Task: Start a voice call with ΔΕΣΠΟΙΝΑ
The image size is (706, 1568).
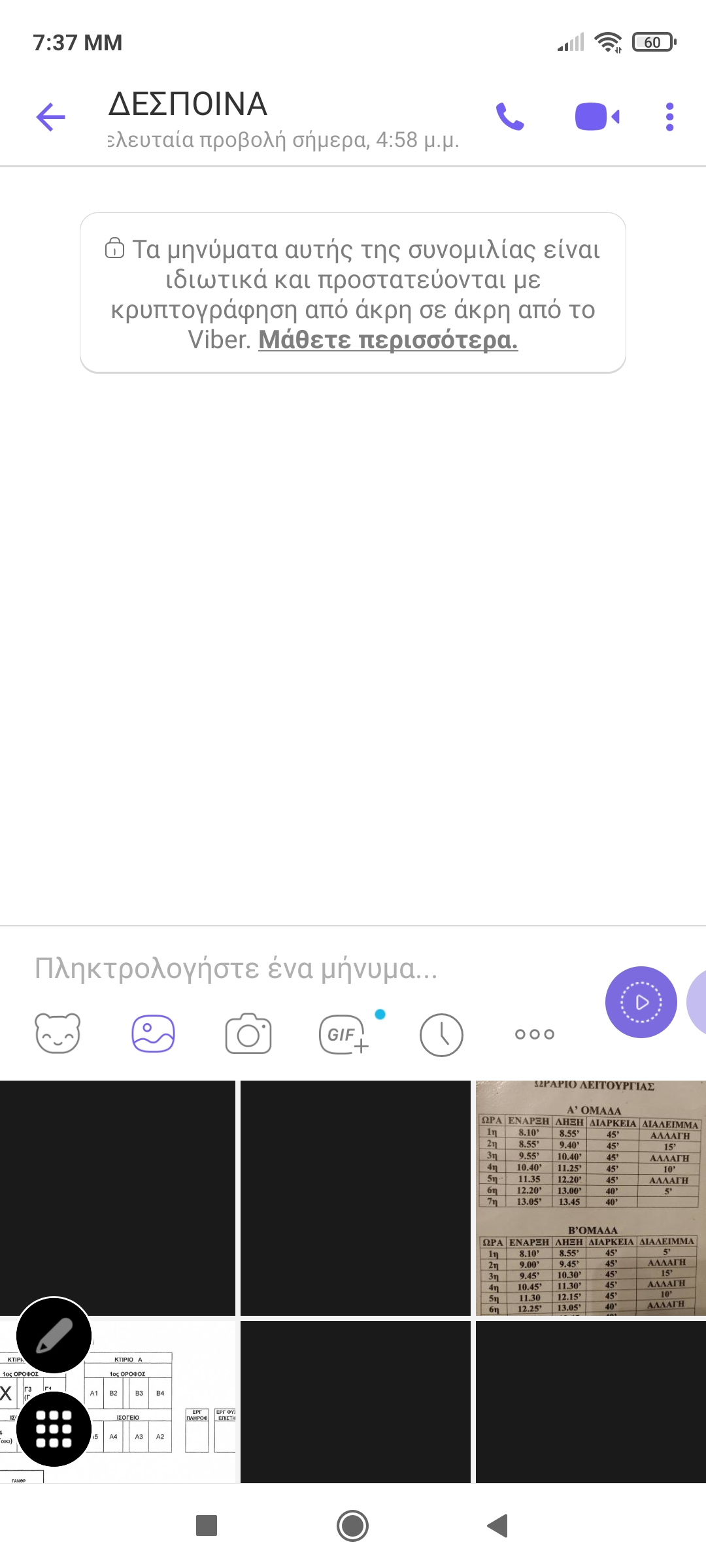Action: point(510,118)
